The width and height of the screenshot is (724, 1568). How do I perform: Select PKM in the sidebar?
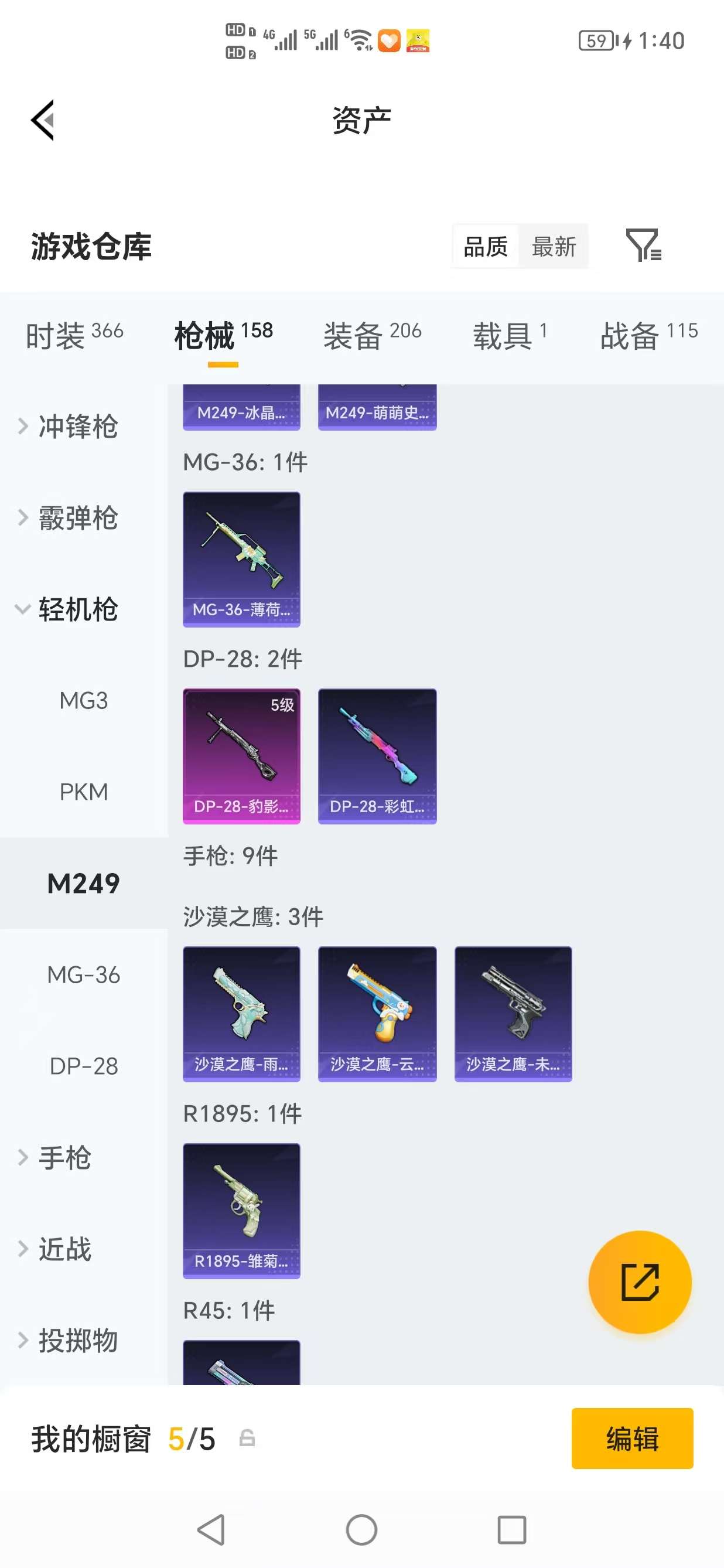point(84,791)
